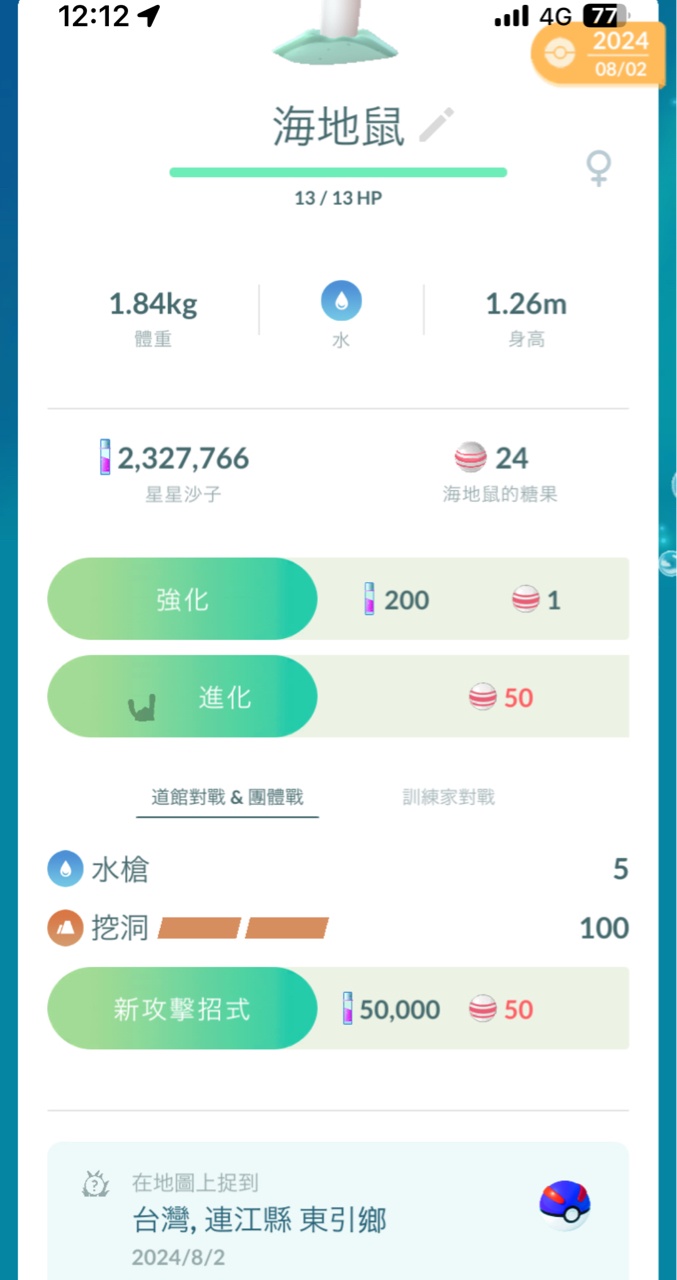Switch to the 道館對戰 & 團體戰 tab
Viewport: 677px width, 1280px height.
(227, 797)
